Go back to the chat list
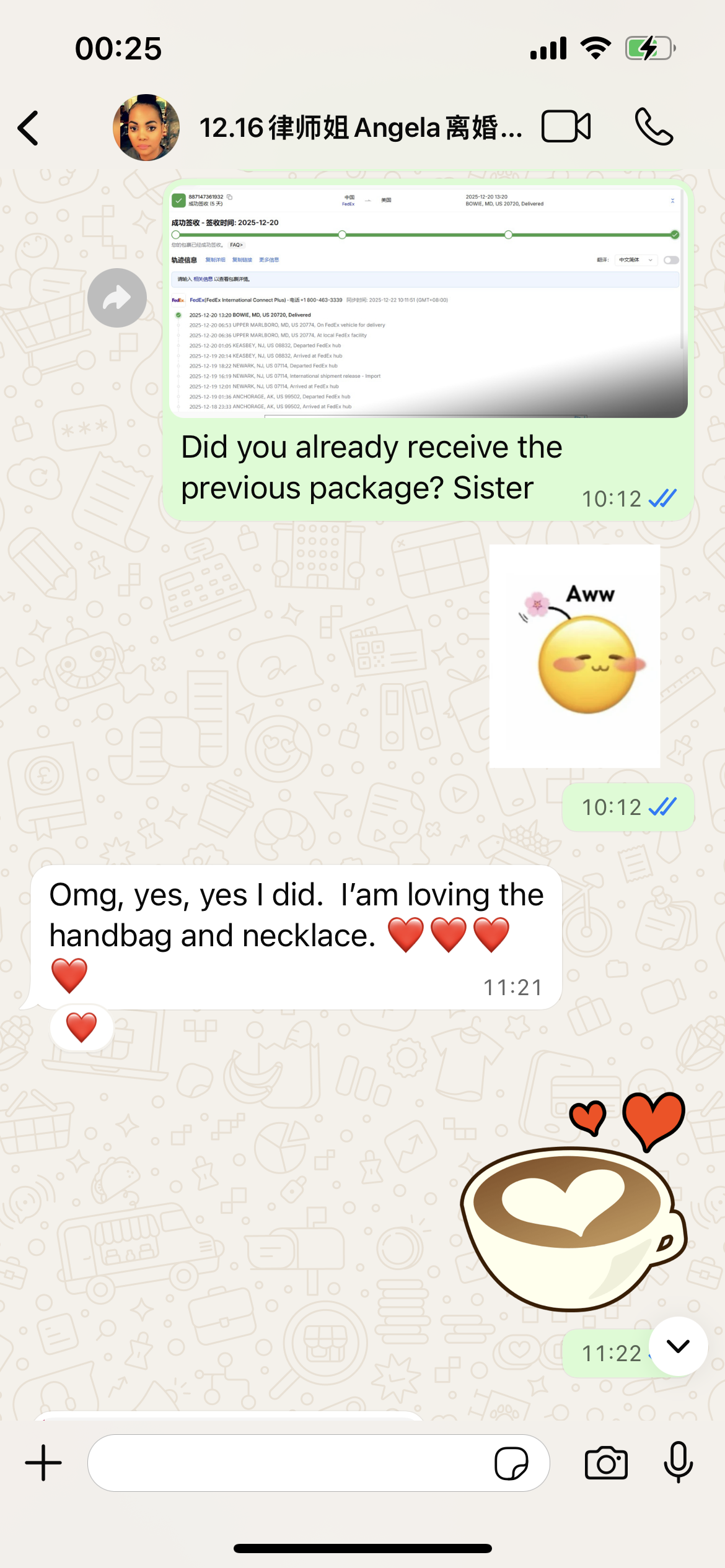 29,128
